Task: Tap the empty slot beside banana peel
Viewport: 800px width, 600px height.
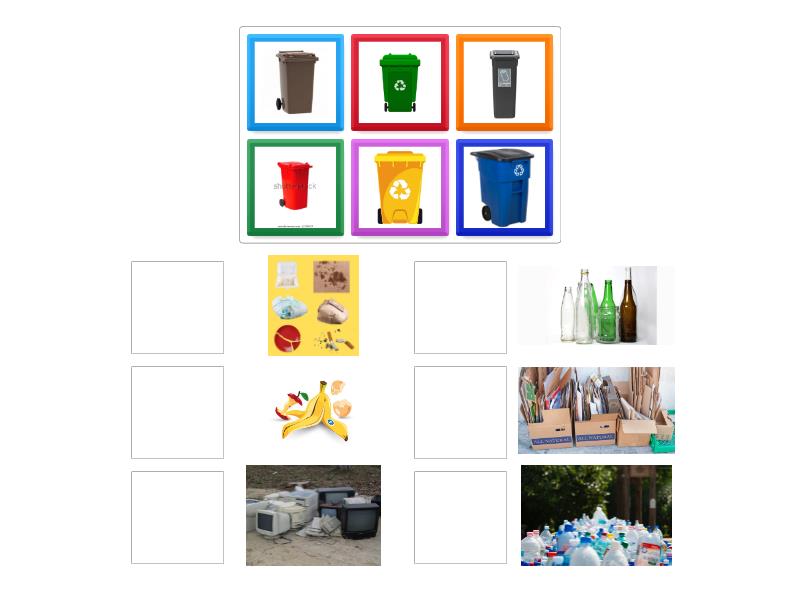Action: (x=177, y=412)
